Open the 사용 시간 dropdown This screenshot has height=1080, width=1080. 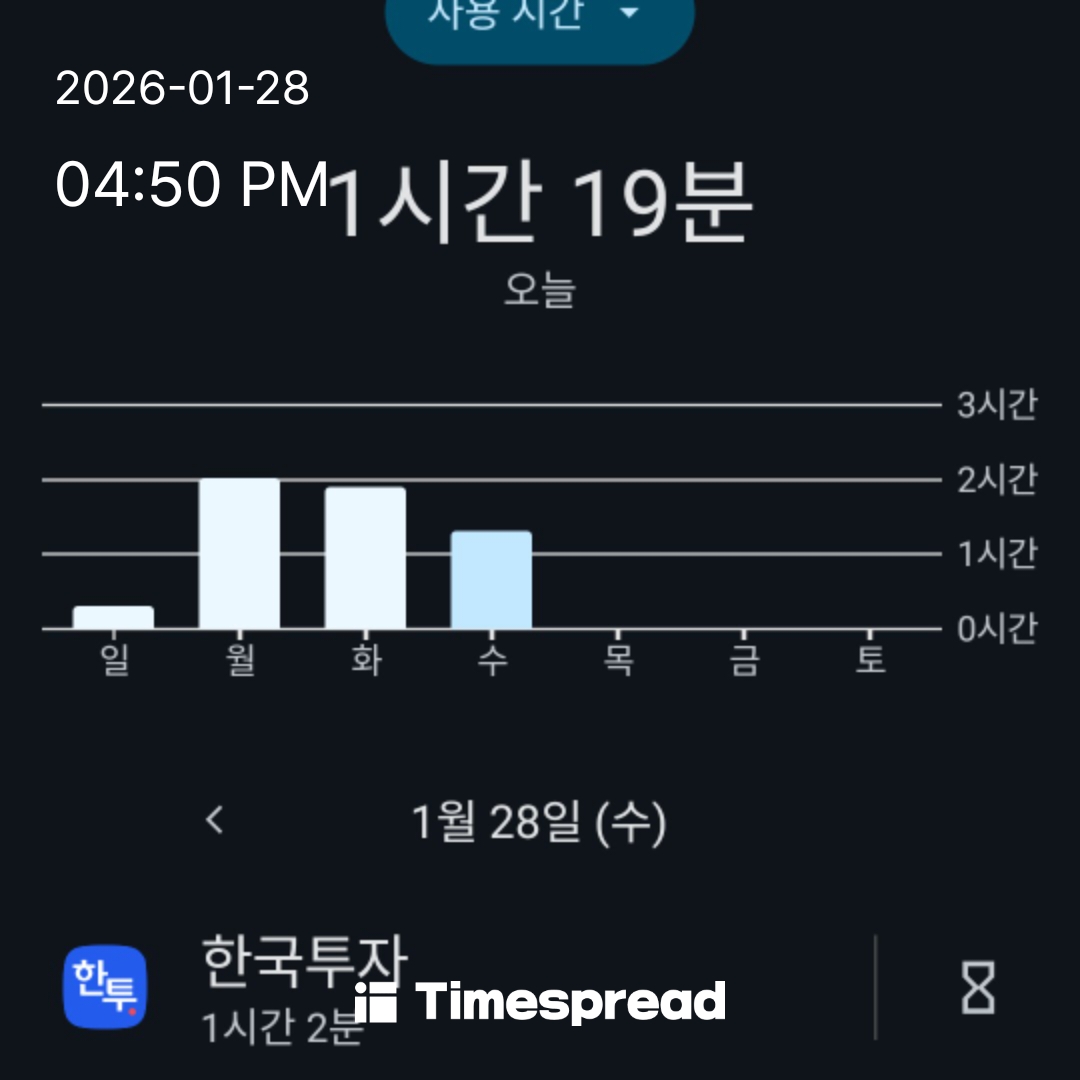pyautogui.click(x=539, y=22)
